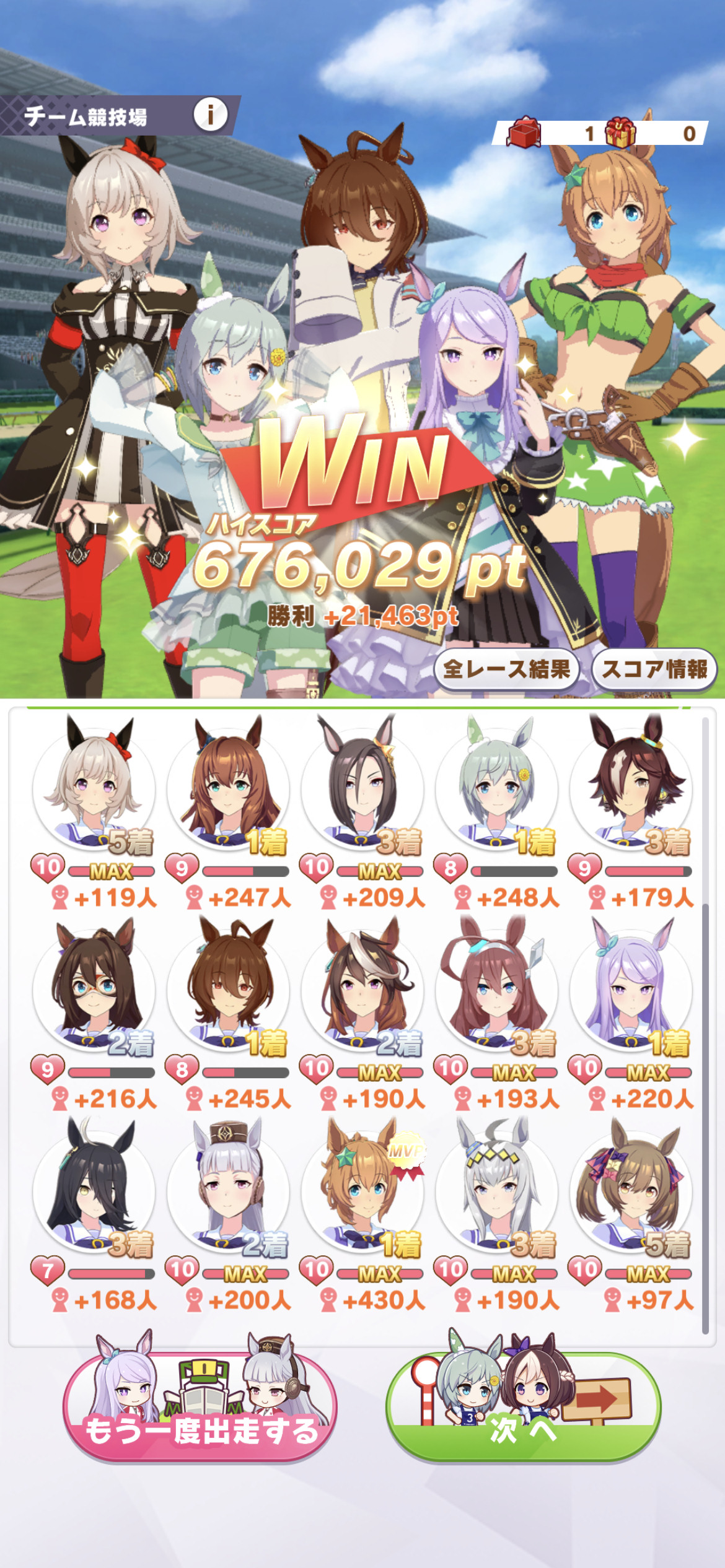725x1568 pixels.
Task: Open score info (スコア情報)
Action: click(x=654, y=669)
